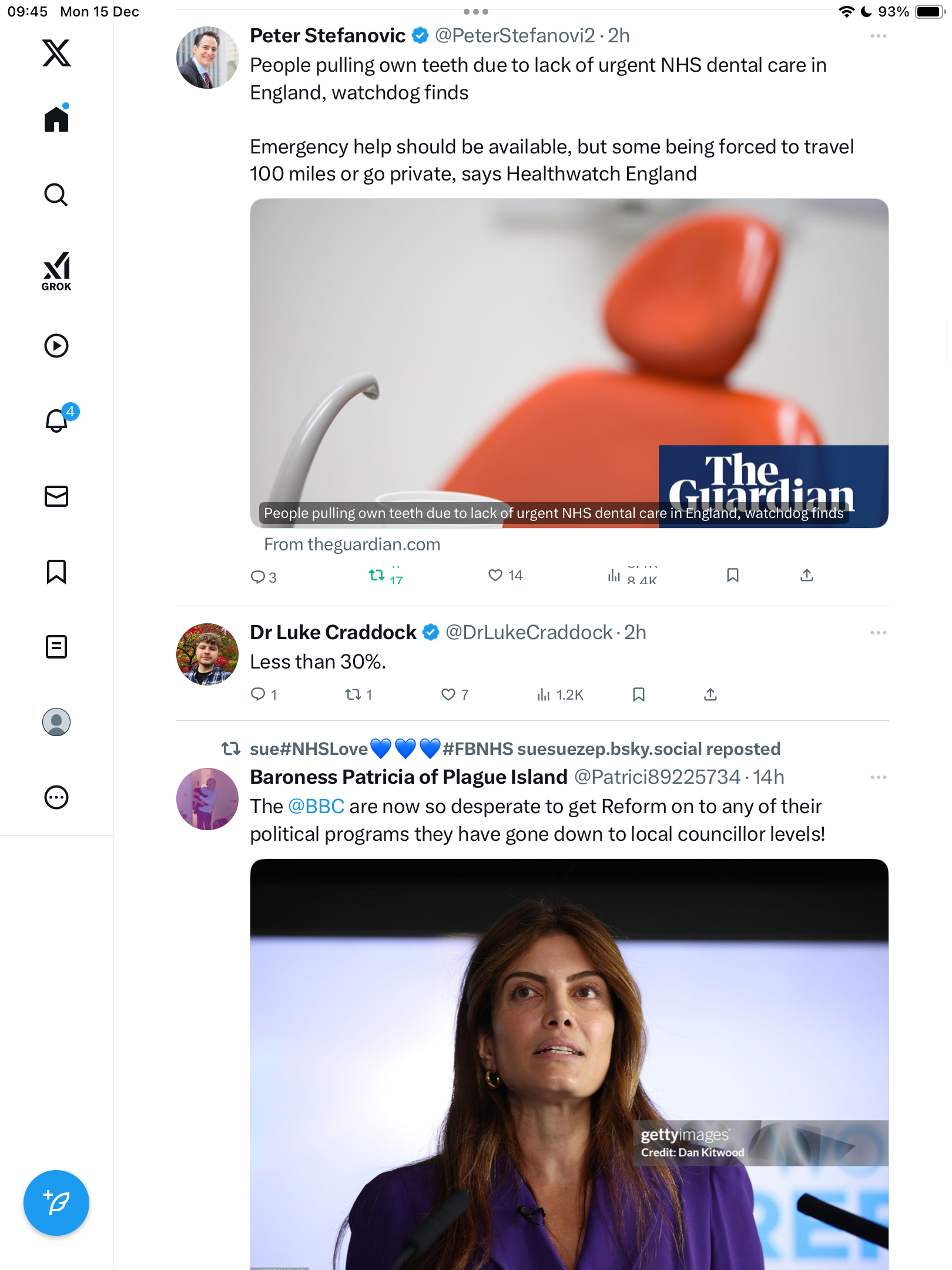
Task: Share Peter Stefanovic's post
Action: click(807, 575)
